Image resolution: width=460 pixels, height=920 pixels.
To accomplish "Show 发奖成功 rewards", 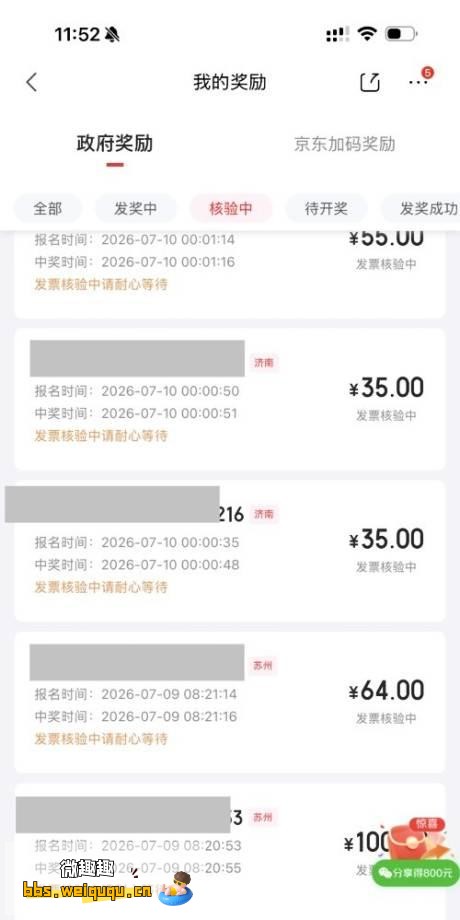I will tap(420, 208).
